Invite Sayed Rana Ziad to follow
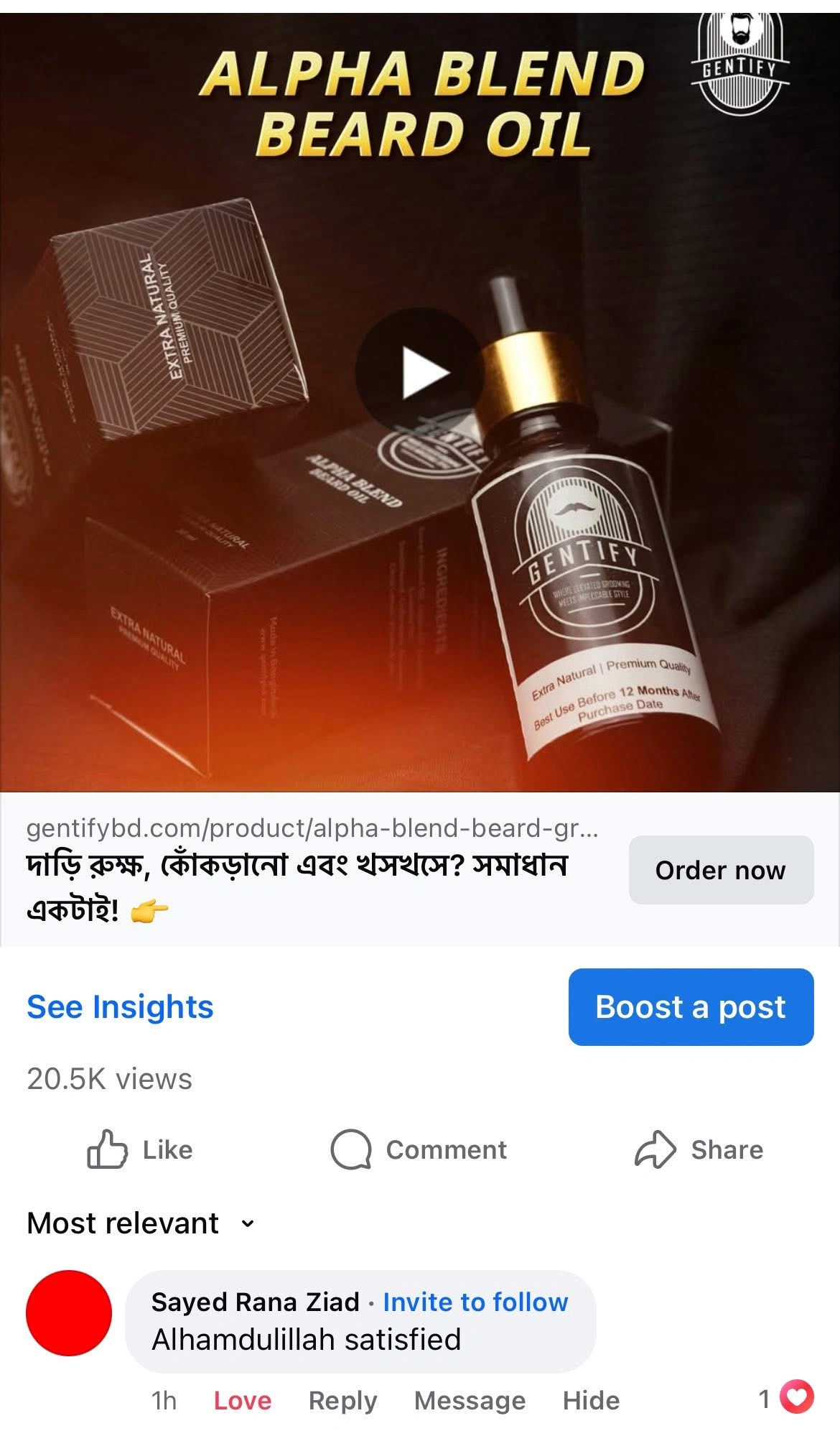 click(x=475, y=1302)
